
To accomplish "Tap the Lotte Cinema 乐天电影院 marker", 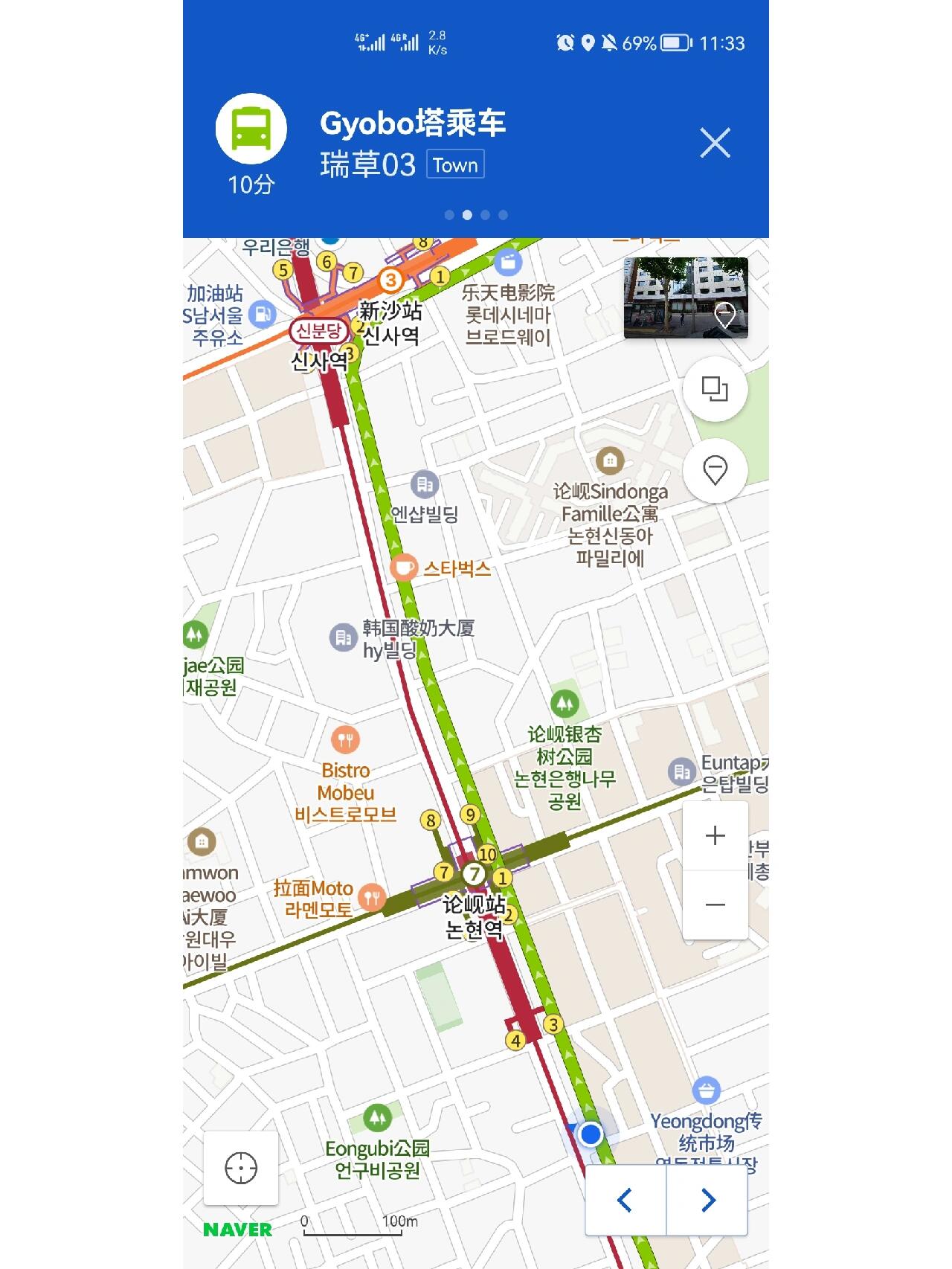I will (509, 262).
